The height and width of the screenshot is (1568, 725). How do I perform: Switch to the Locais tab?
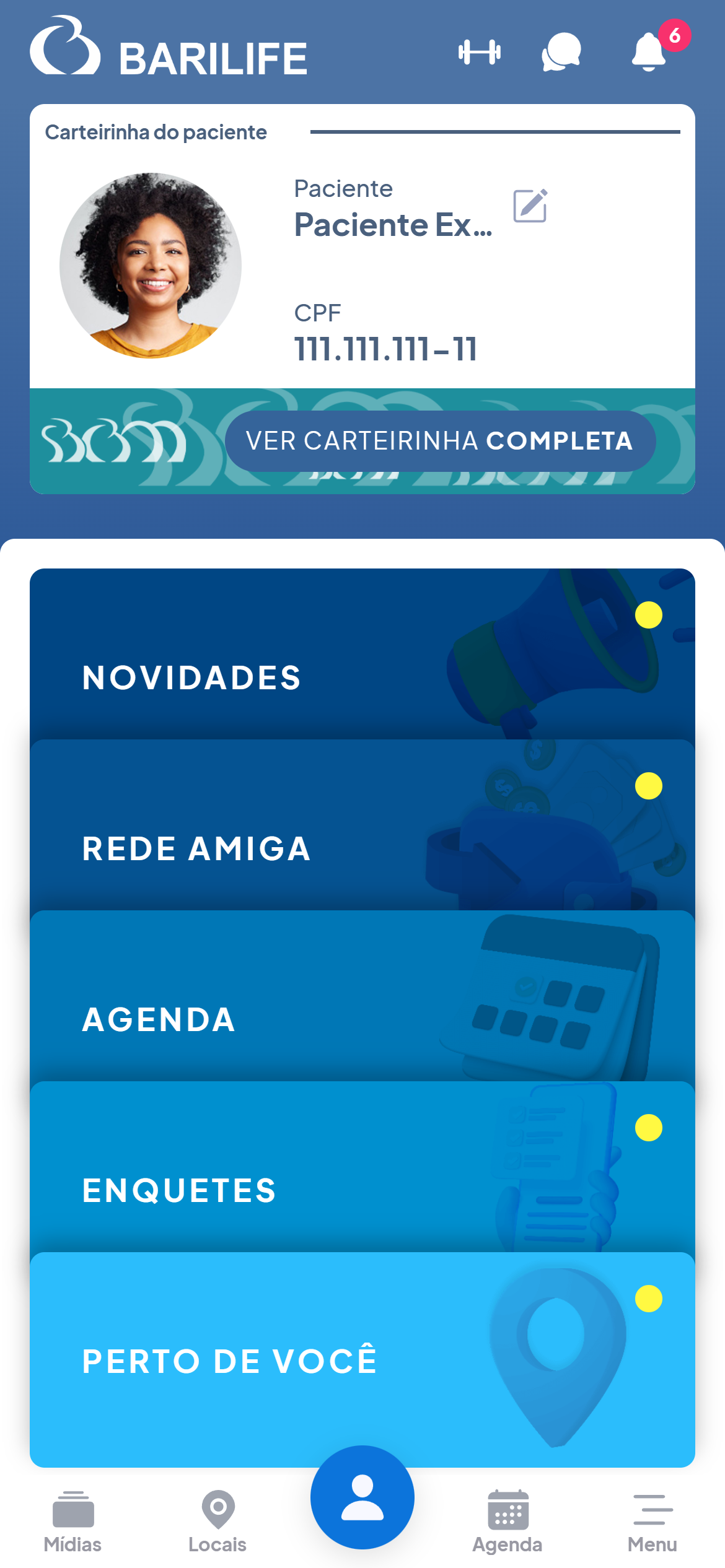(x=217, y=1522)
